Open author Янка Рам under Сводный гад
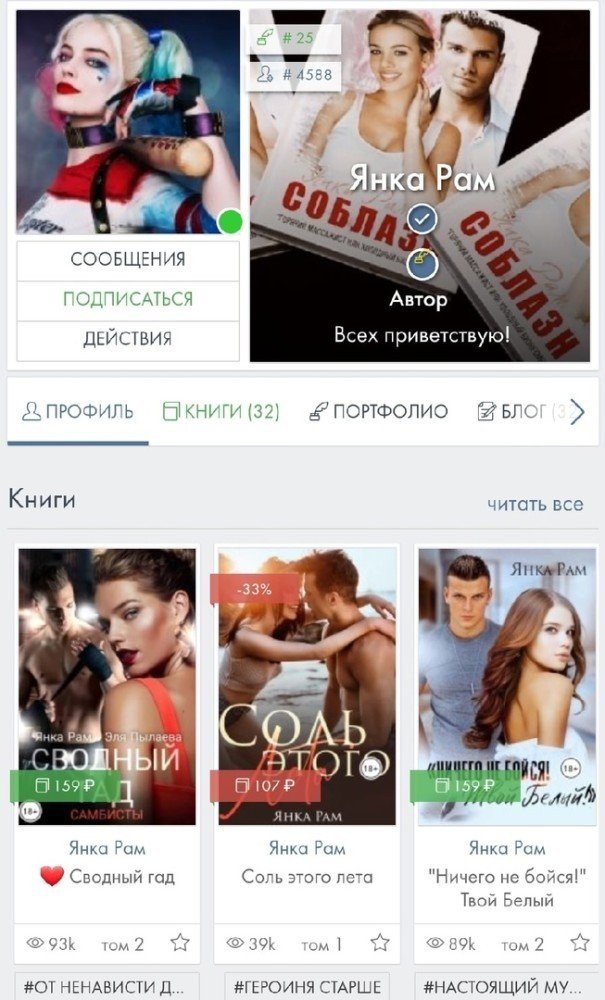The height and width of the screenshot is (1000, 605). [x=107, y=848]
